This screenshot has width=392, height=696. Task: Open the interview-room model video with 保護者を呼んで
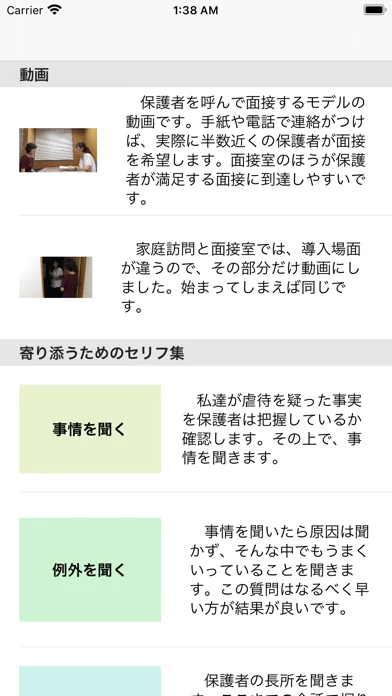click(196, 151)
